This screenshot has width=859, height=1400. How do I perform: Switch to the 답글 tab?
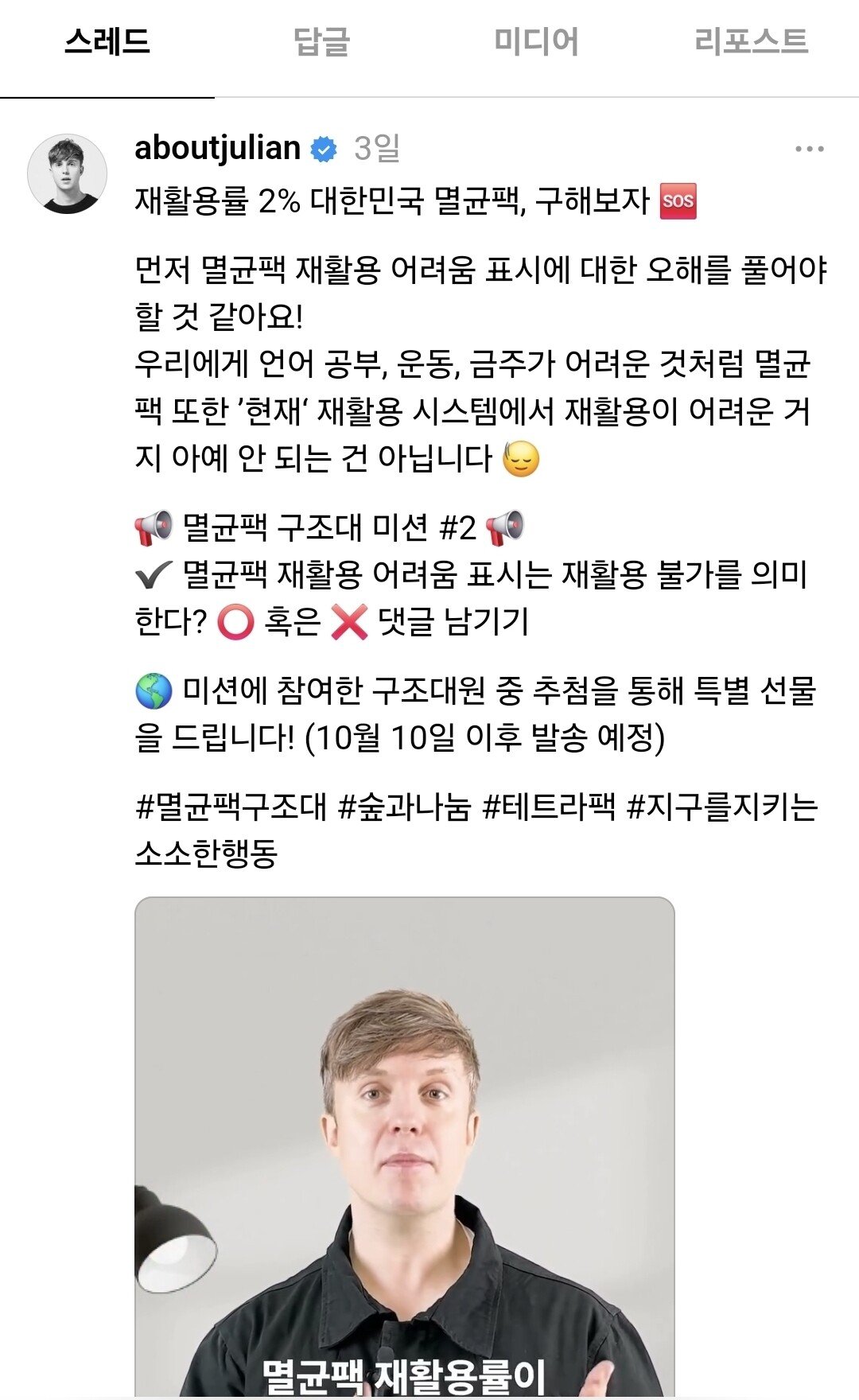point(322,41)
